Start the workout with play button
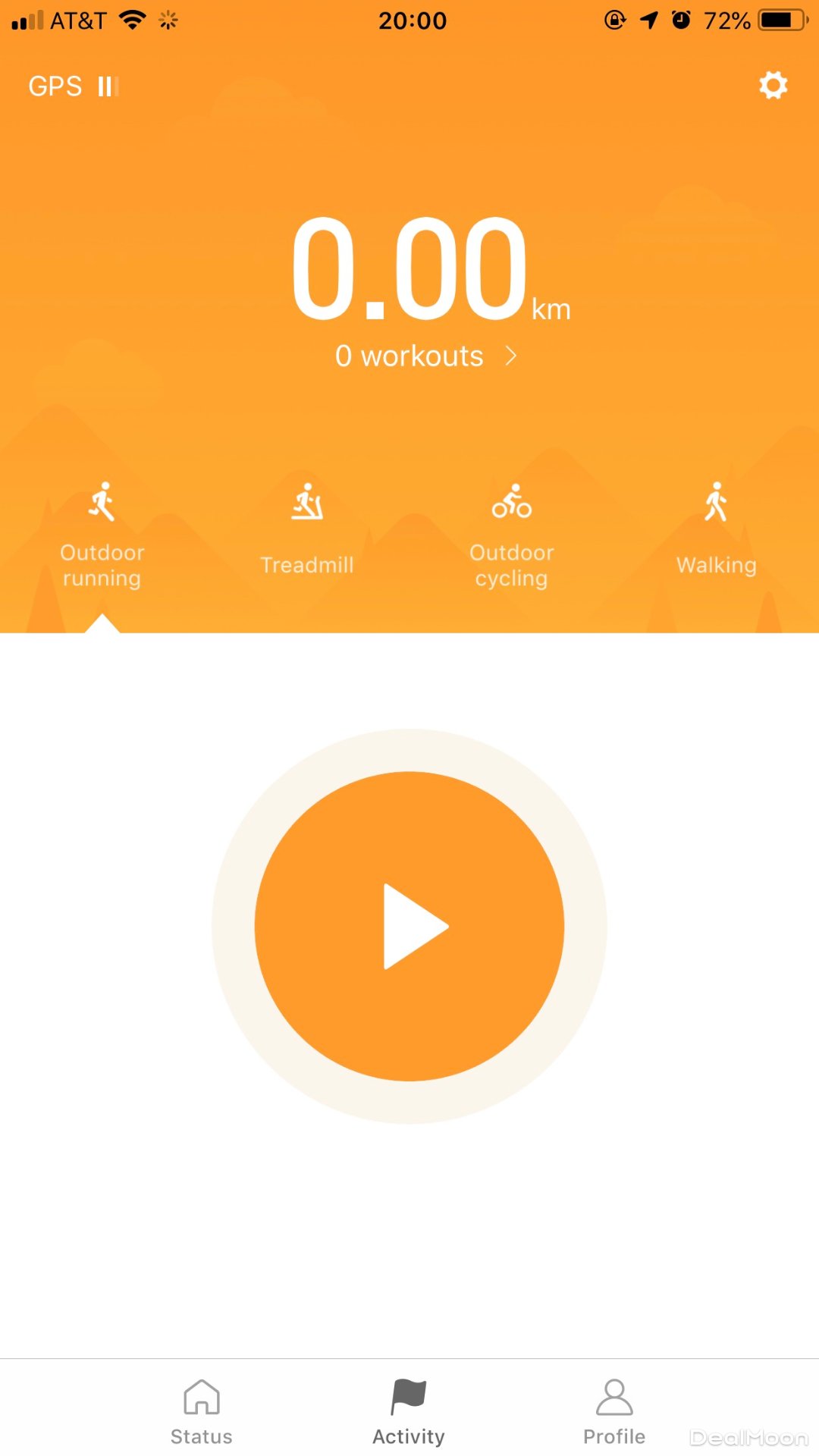The height and width of the screenshot is (1456, 819). click(409, 926)
